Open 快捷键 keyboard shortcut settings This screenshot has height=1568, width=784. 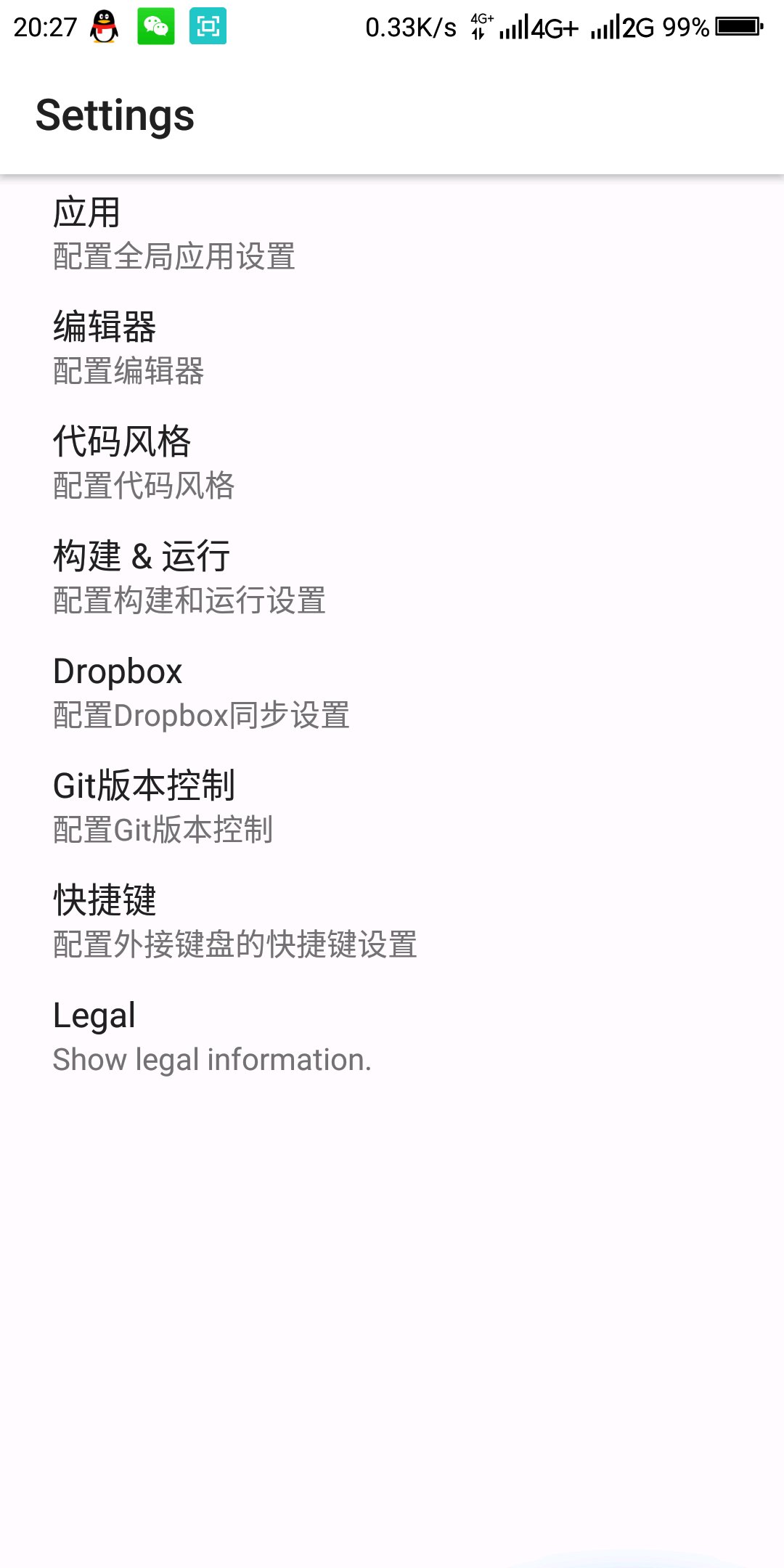[234, 922]
